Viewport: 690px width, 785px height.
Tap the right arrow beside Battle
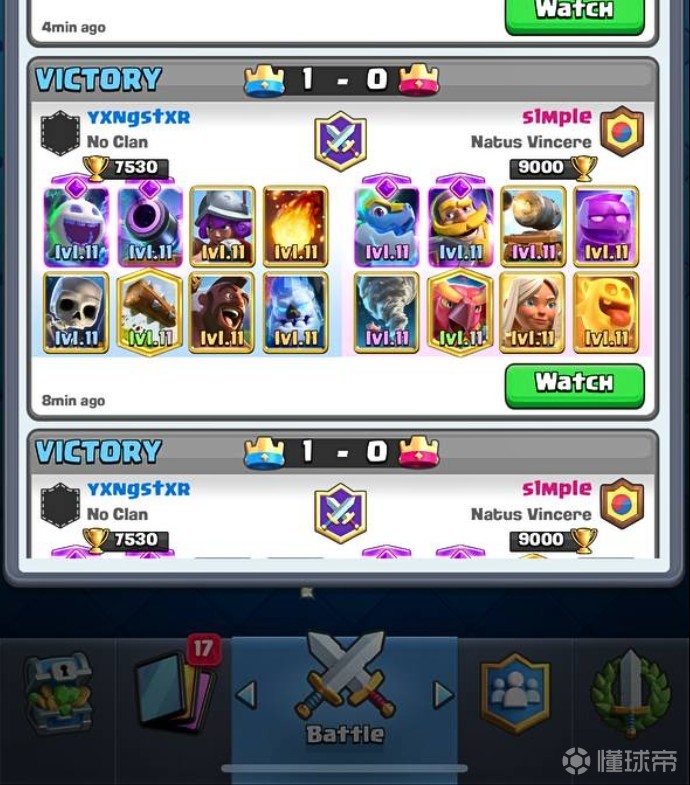pos(441,694)
